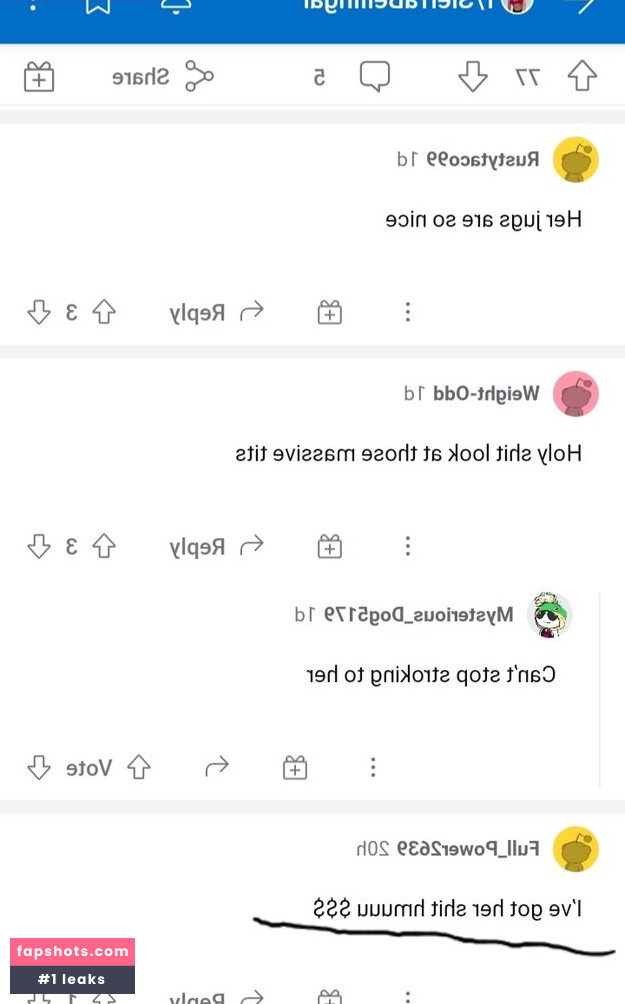Award Weight-Odd's comment
Screen dimensions: 625x1004
click(329, 546)
